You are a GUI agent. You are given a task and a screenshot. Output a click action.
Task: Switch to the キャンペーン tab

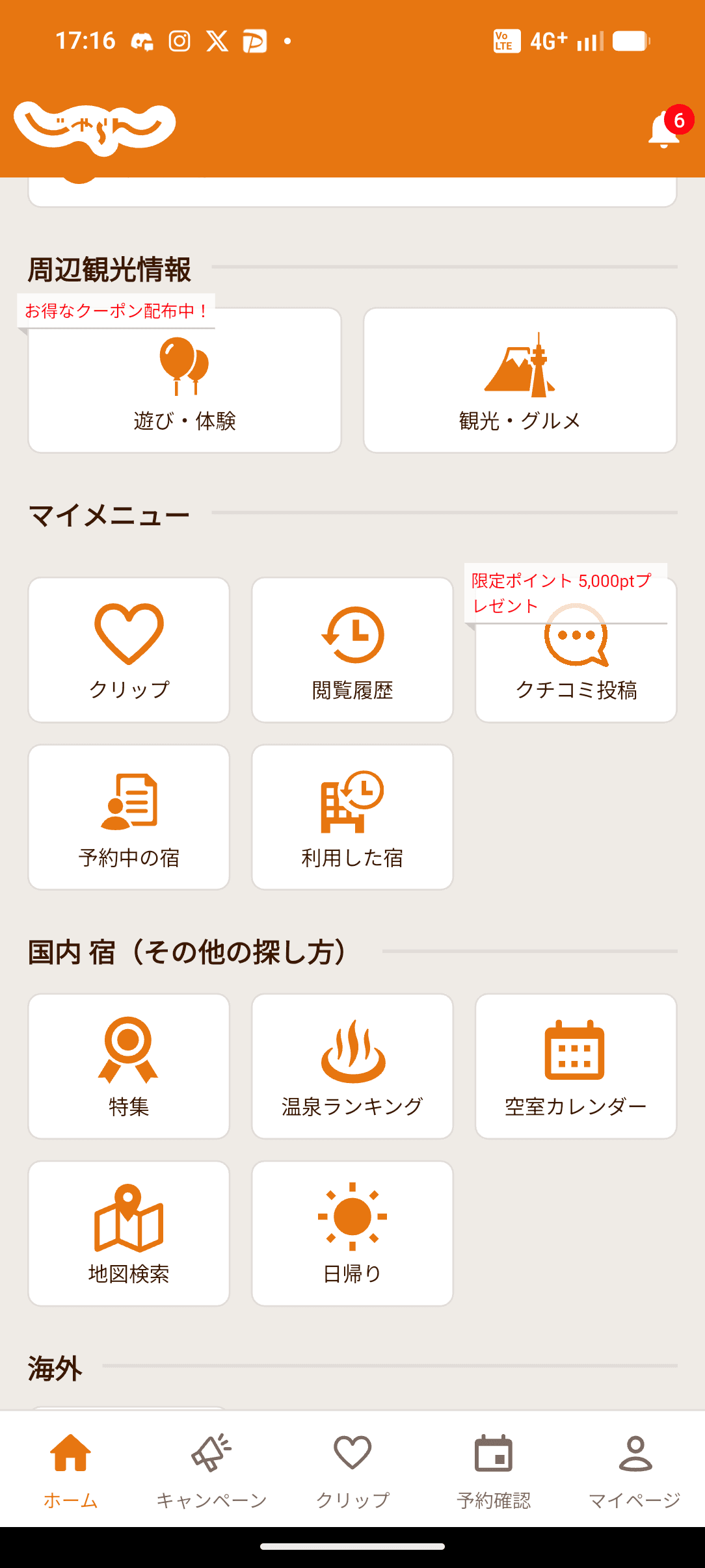click(211, 1472)
